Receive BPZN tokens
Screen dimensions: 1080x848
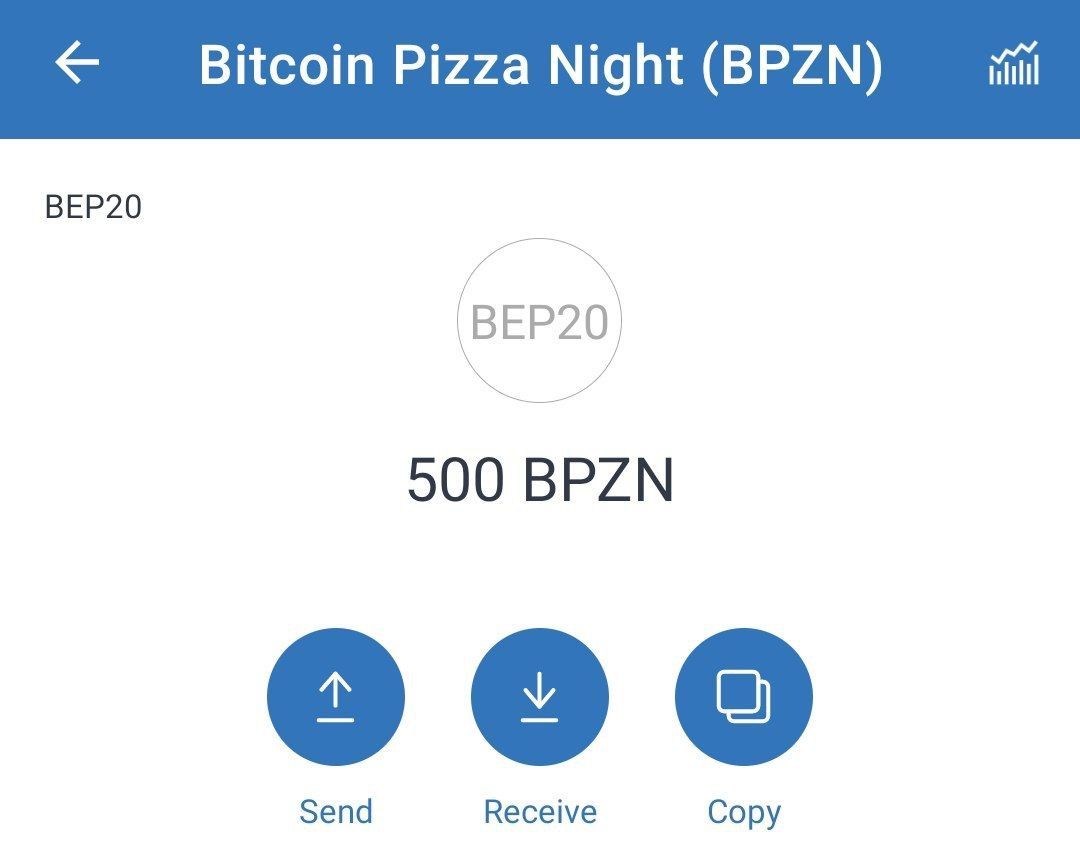(540, 697)
